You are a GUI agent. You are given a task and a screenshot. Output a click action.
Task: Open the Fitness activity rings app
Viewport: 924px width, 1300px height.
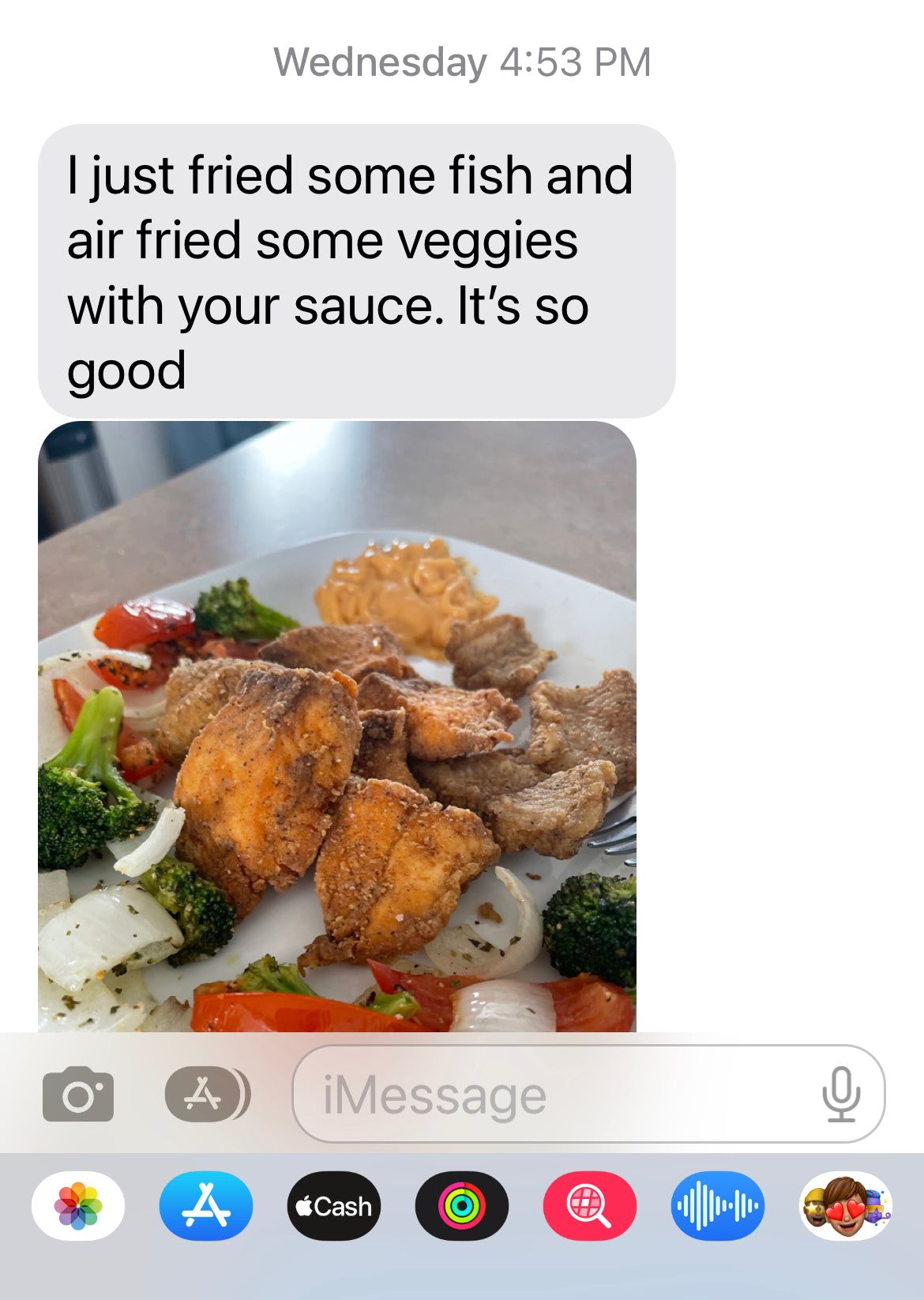(x=462, y=1206)
